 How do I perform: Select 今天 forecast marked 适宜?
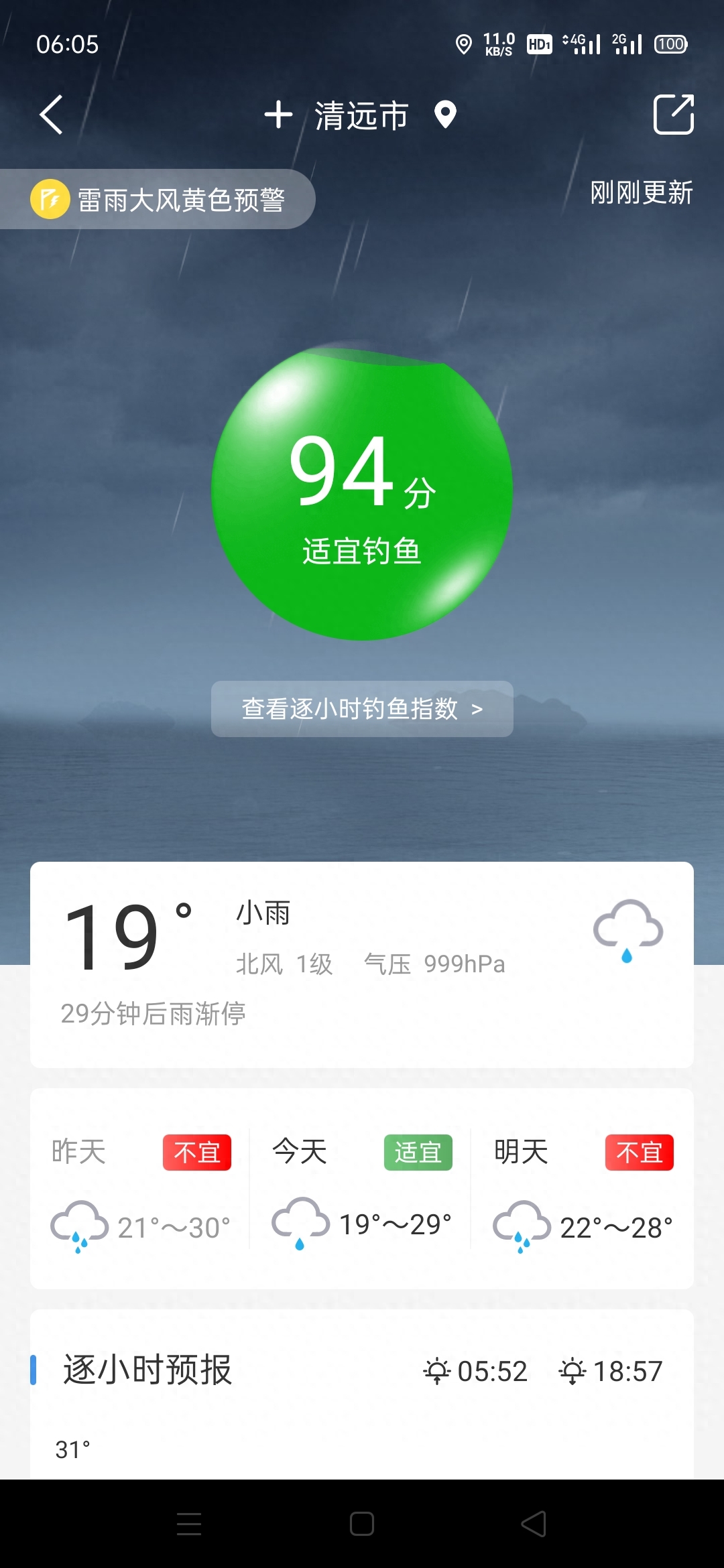click(362, 1189)
